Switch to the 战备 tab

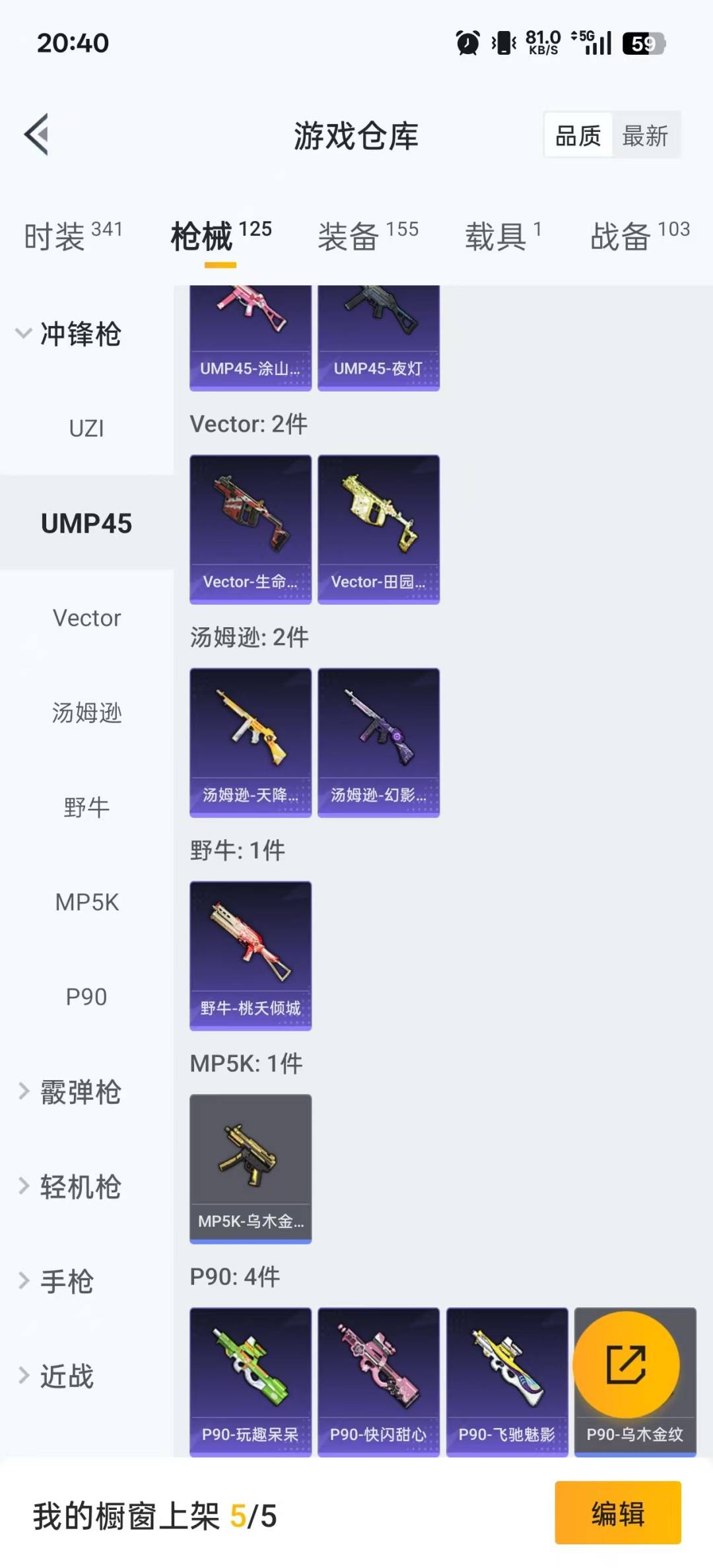pos(639,236)
